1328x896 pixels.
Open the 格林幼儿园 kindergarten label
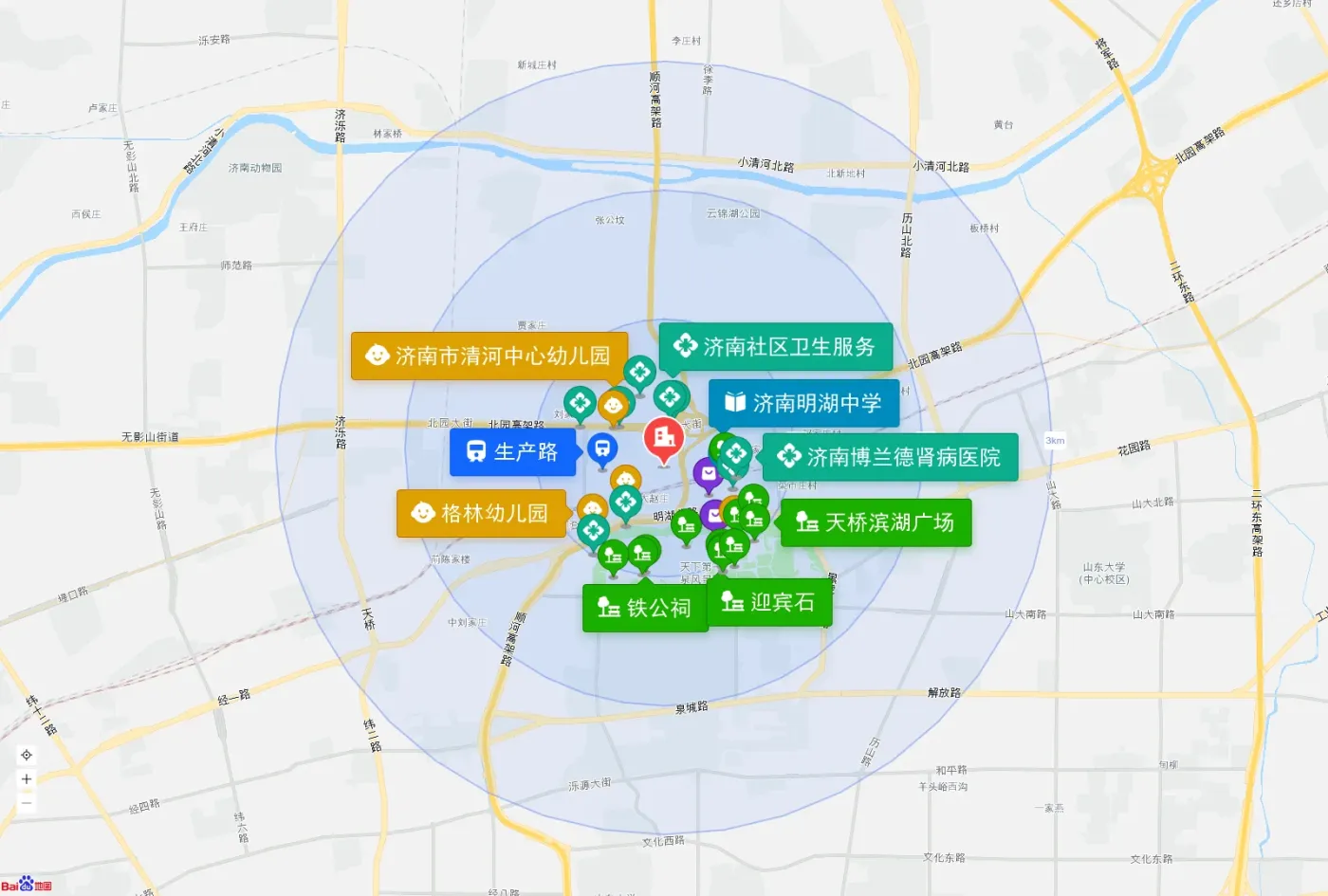point(481,514)
